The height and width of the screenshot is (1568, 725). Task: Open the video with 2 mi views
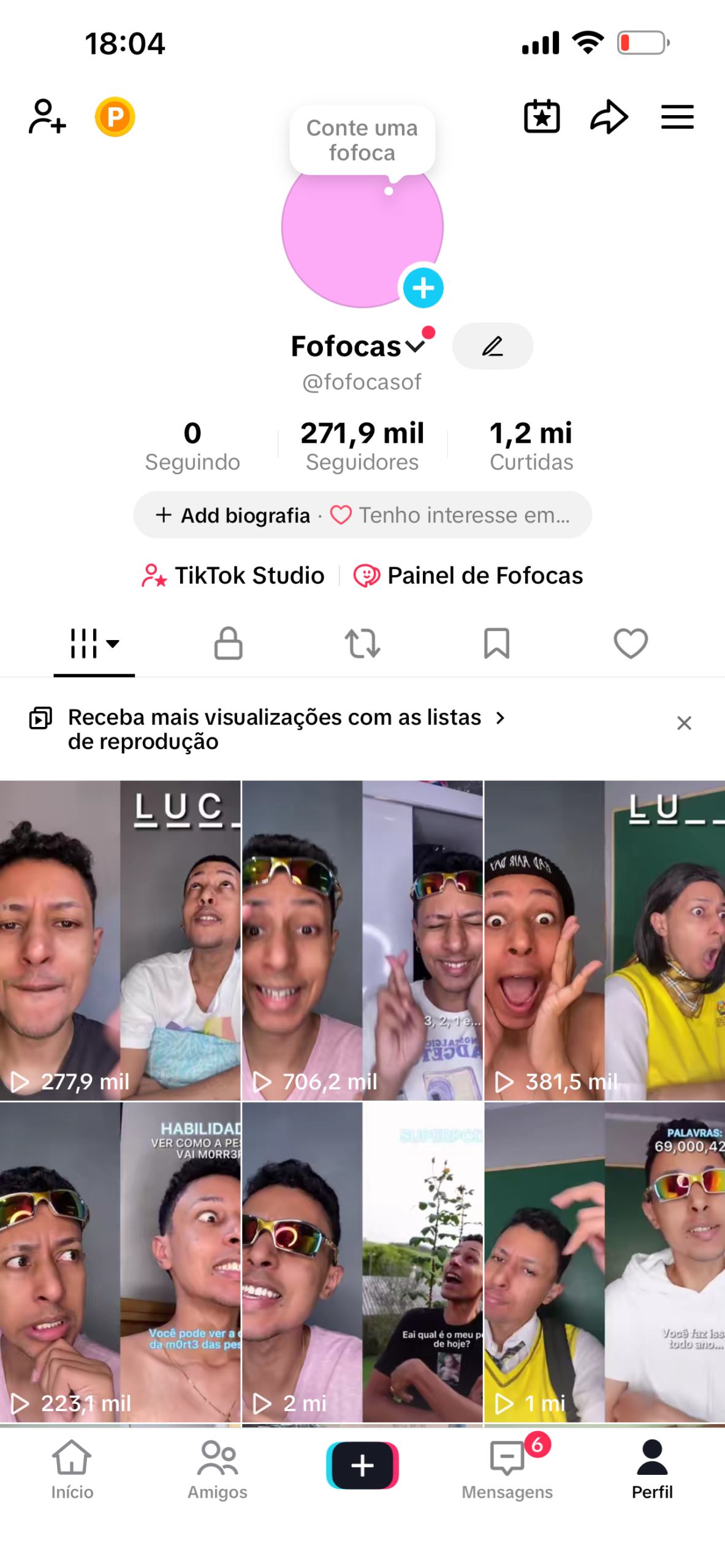click(362, 1262)
